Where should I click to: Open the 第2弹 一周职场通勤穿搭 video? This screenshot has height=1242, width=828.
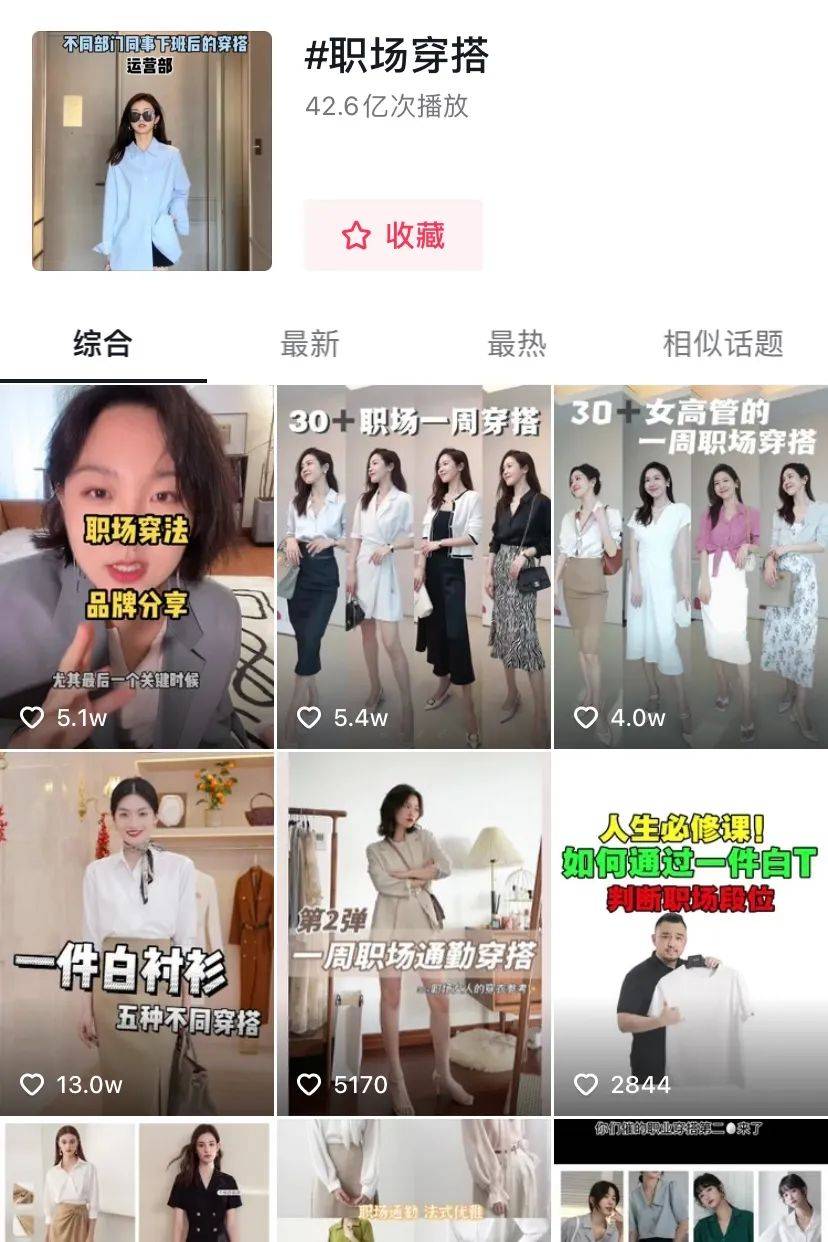coord(413,934)
